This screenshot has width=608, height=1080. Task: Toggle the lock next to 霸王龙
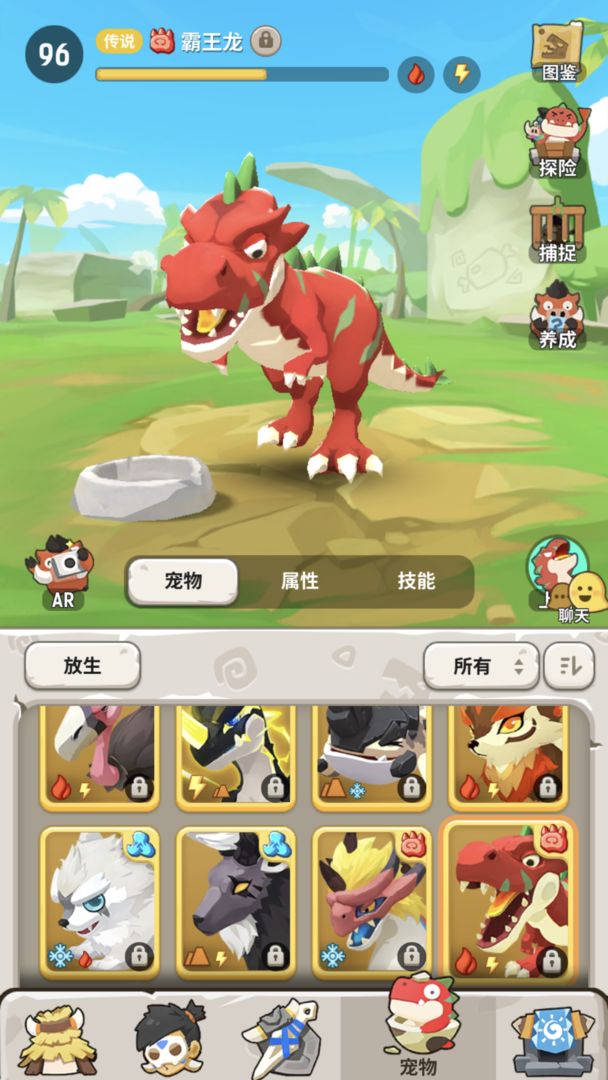point(265,41)
